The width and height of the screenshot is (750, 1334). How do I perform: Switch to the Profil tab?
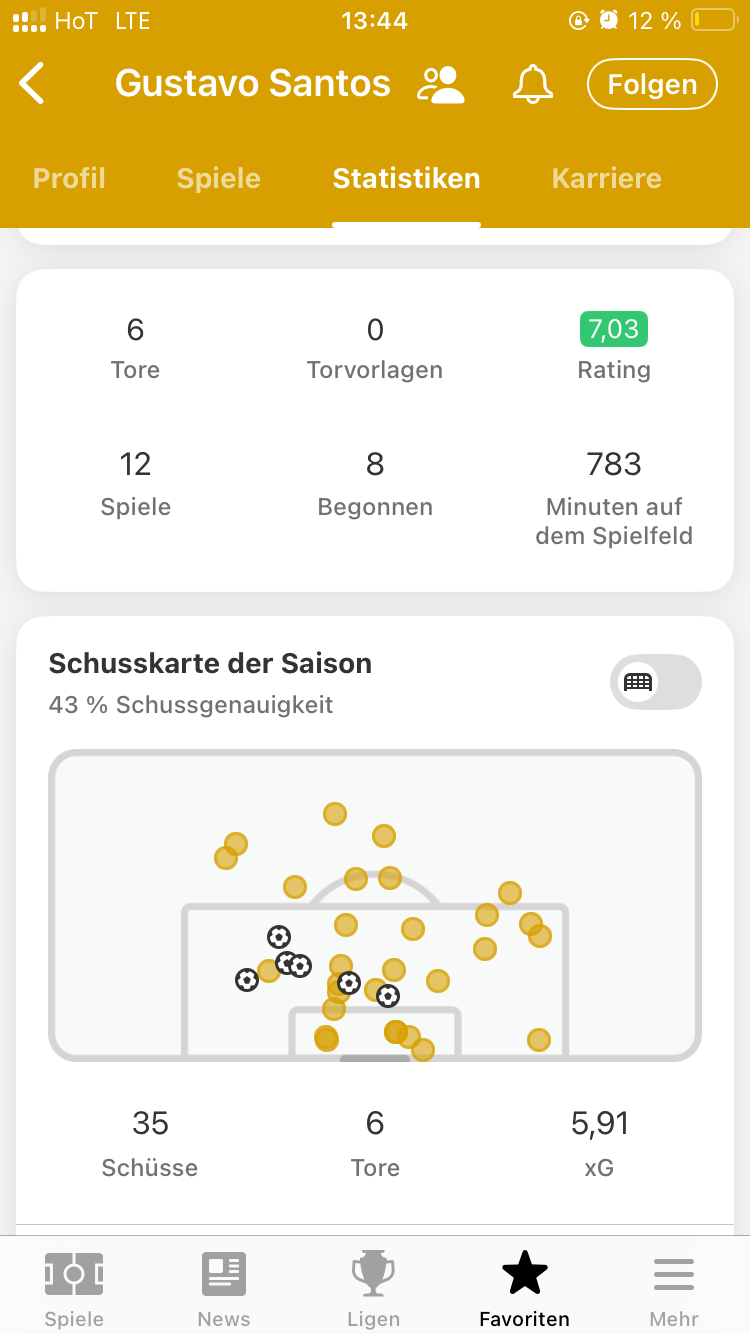pyautogui.click(x=69, y=178)
